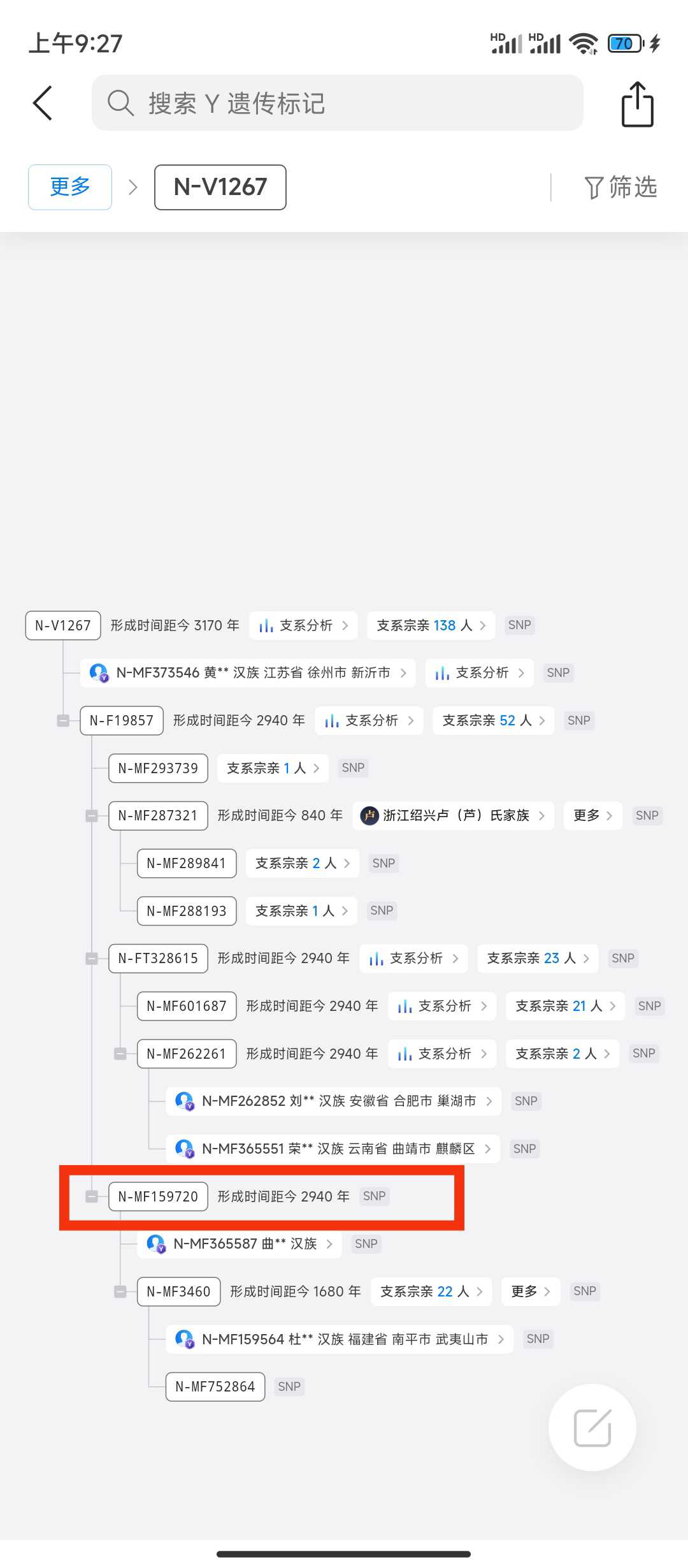Open N-MF159564 杜** 武夷山市 user entry
The width and height of the screenshot is (688, 1568).
tap(340, 1339)
